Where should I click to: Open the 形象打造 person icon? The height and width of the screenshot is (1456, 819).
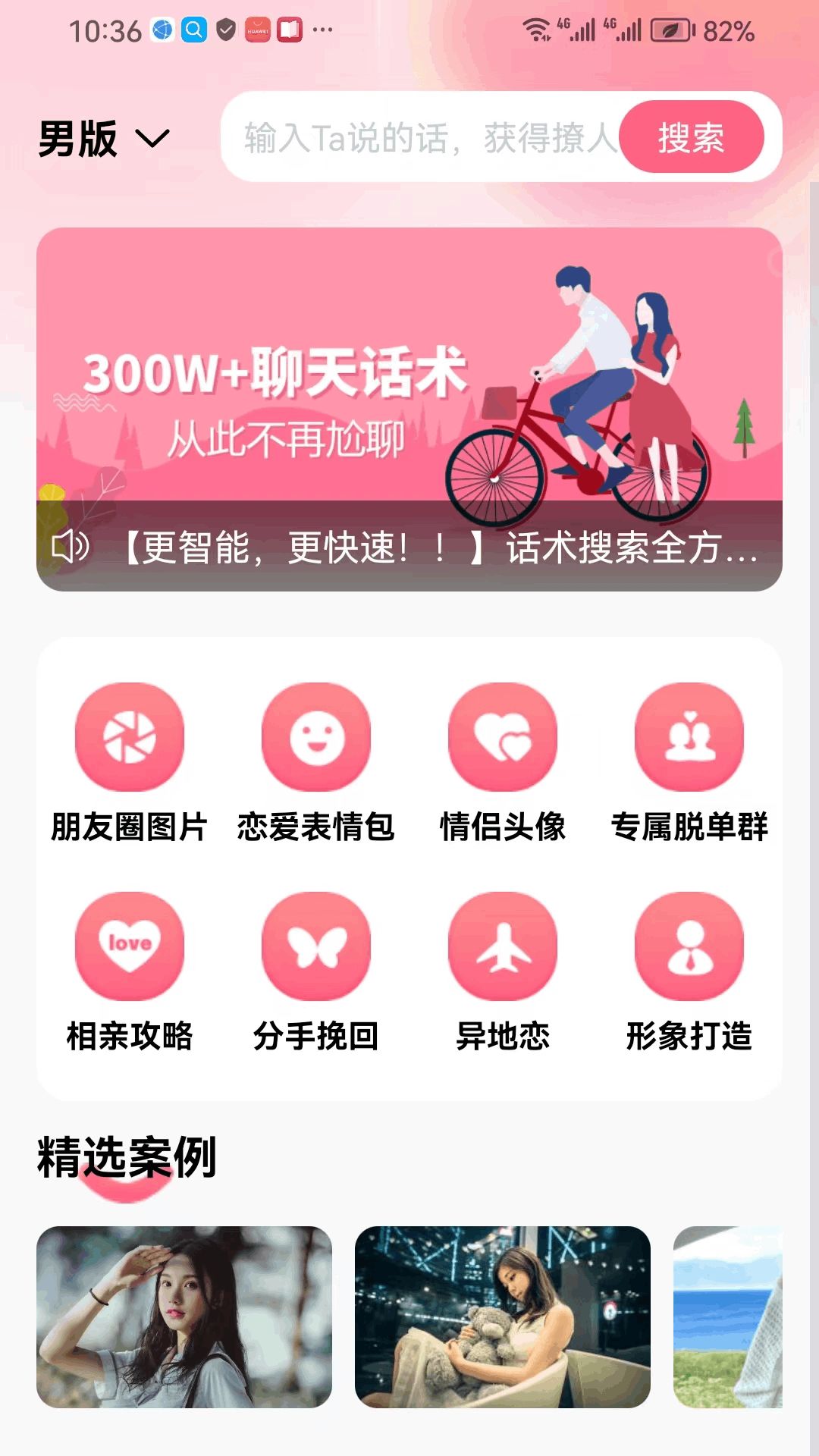(689, 946)
